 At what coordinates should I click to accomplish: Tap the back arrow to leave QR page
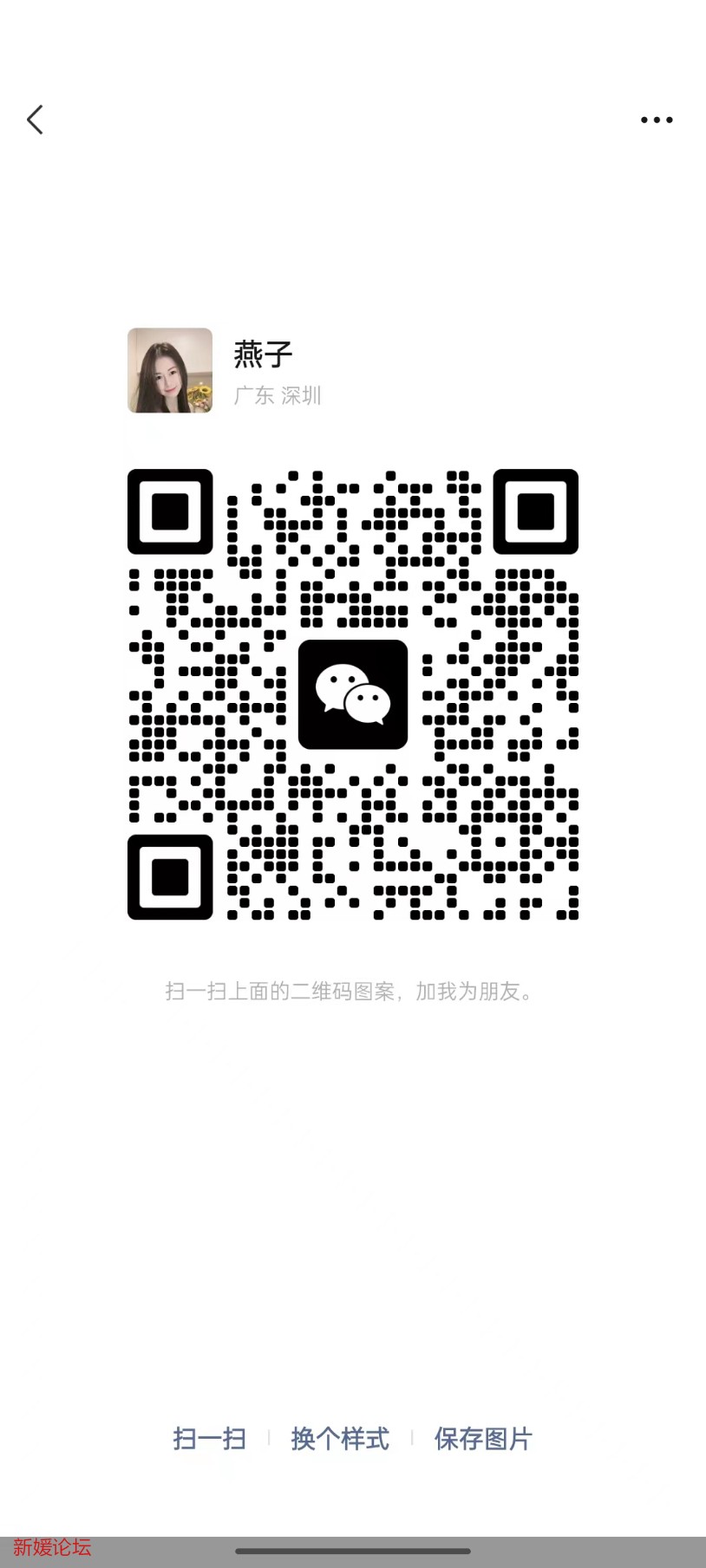35,119
